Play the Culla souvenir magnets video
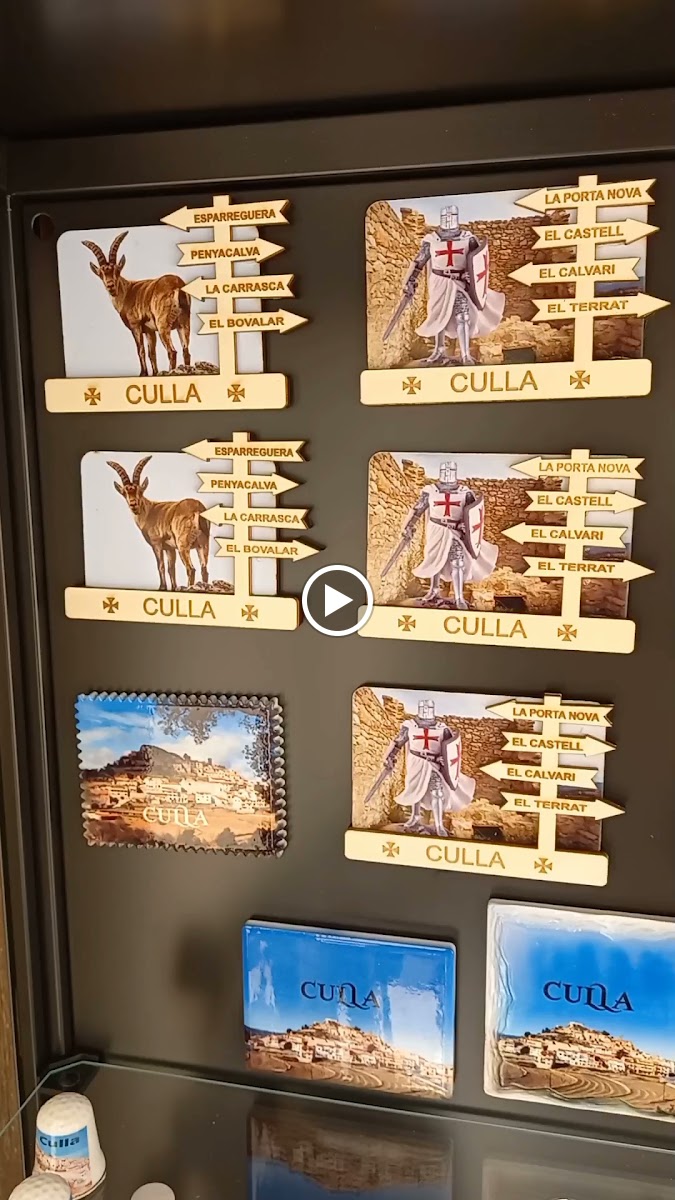The width and height of the screenshot is (675, 1200). point(337,600)
